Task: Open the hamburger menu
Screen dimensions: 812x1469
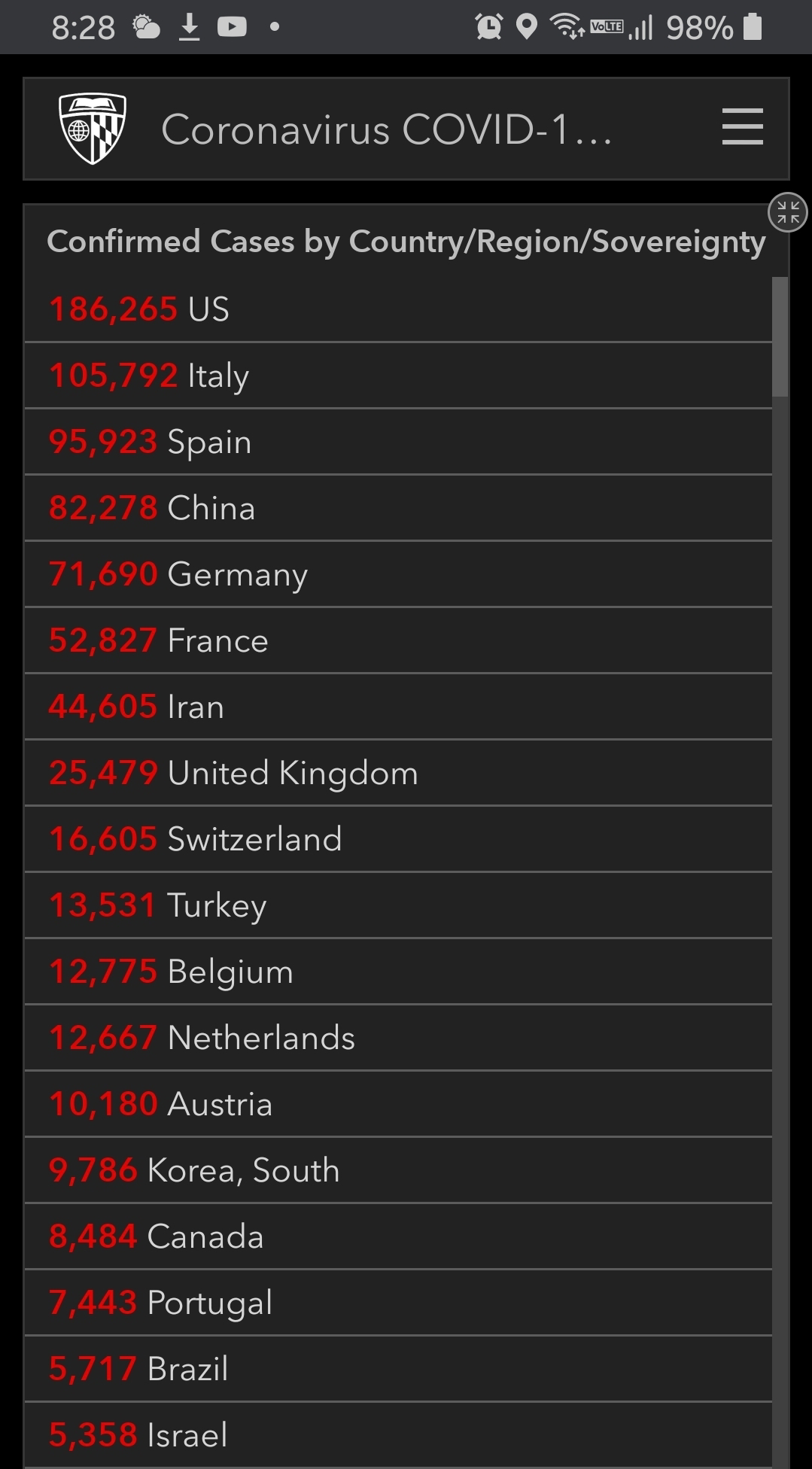Action: click(742, 127)
